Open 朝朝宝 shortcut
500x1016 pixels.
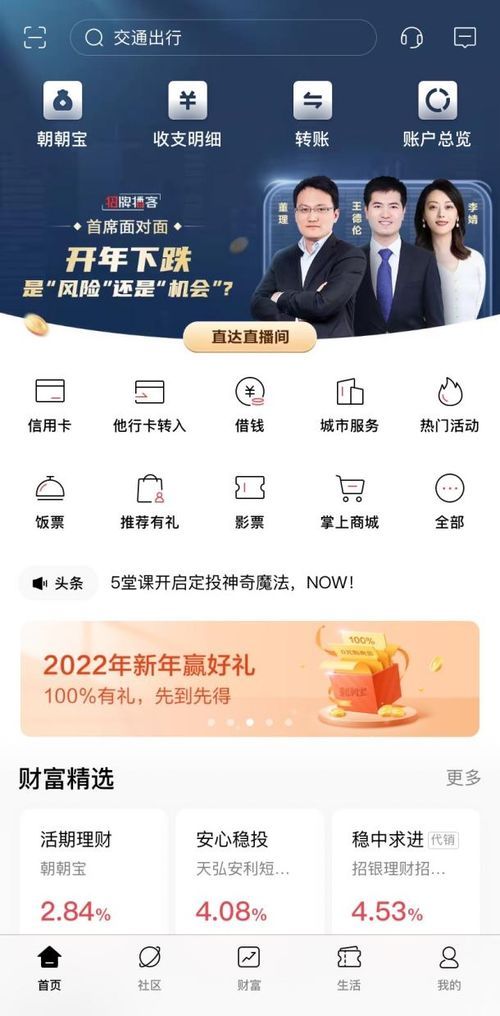[x=62, y=114]
